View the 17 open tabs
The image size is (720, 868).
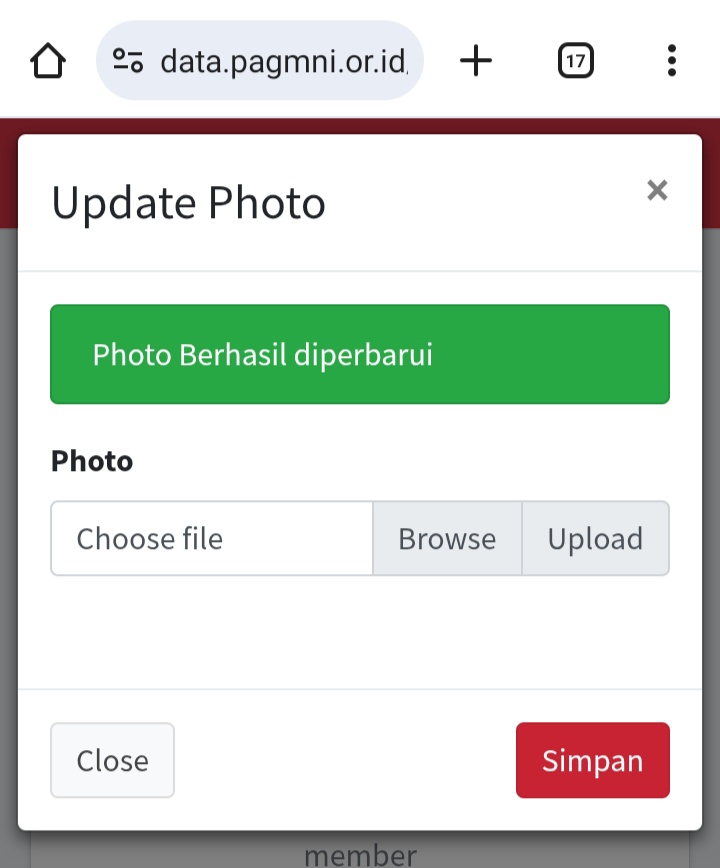pyautogui.click(x=575, y=61)
